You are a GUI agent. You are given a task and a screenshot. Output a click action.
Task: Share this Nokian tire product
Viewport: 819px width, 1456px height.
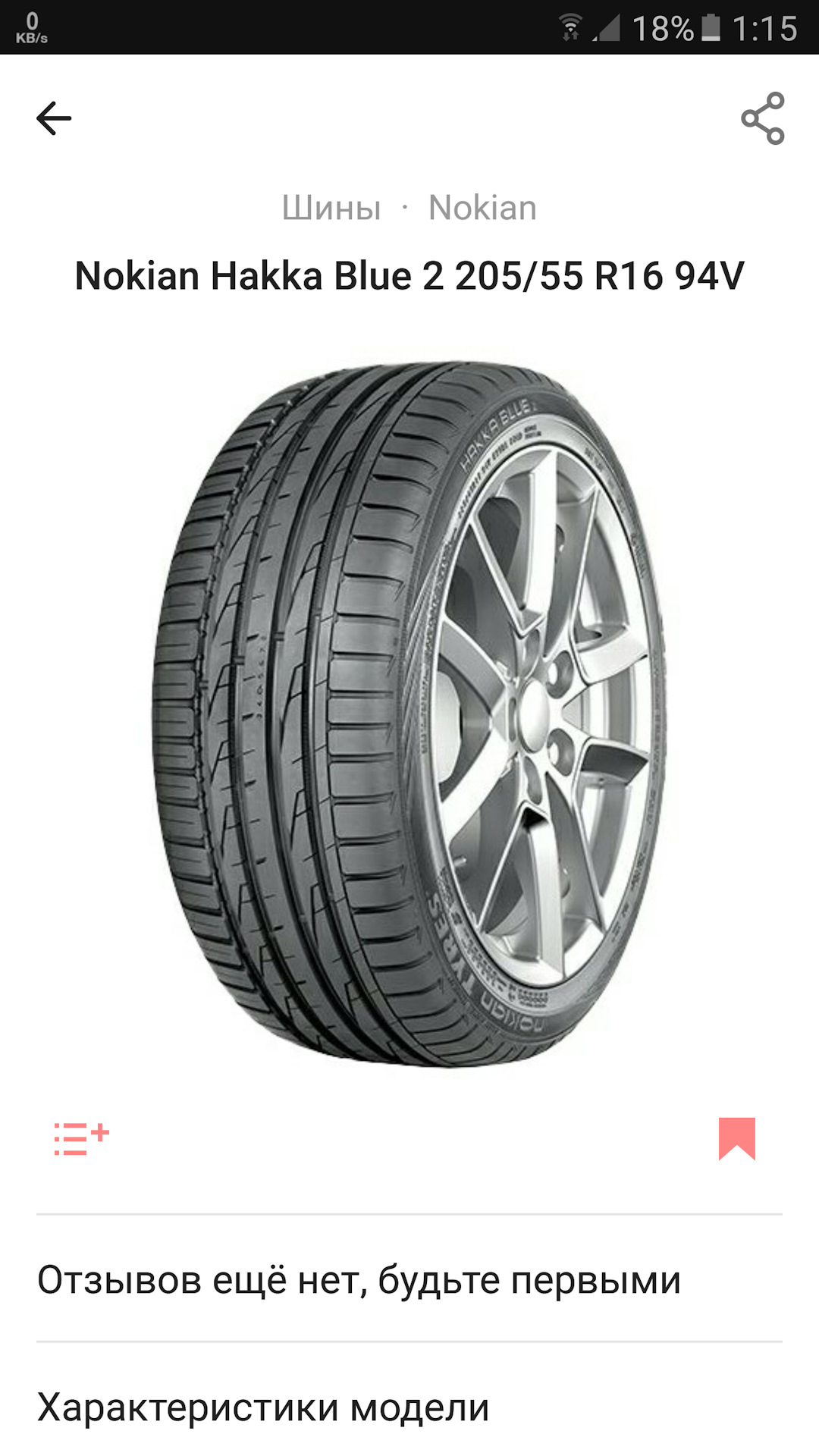point(763,118)
